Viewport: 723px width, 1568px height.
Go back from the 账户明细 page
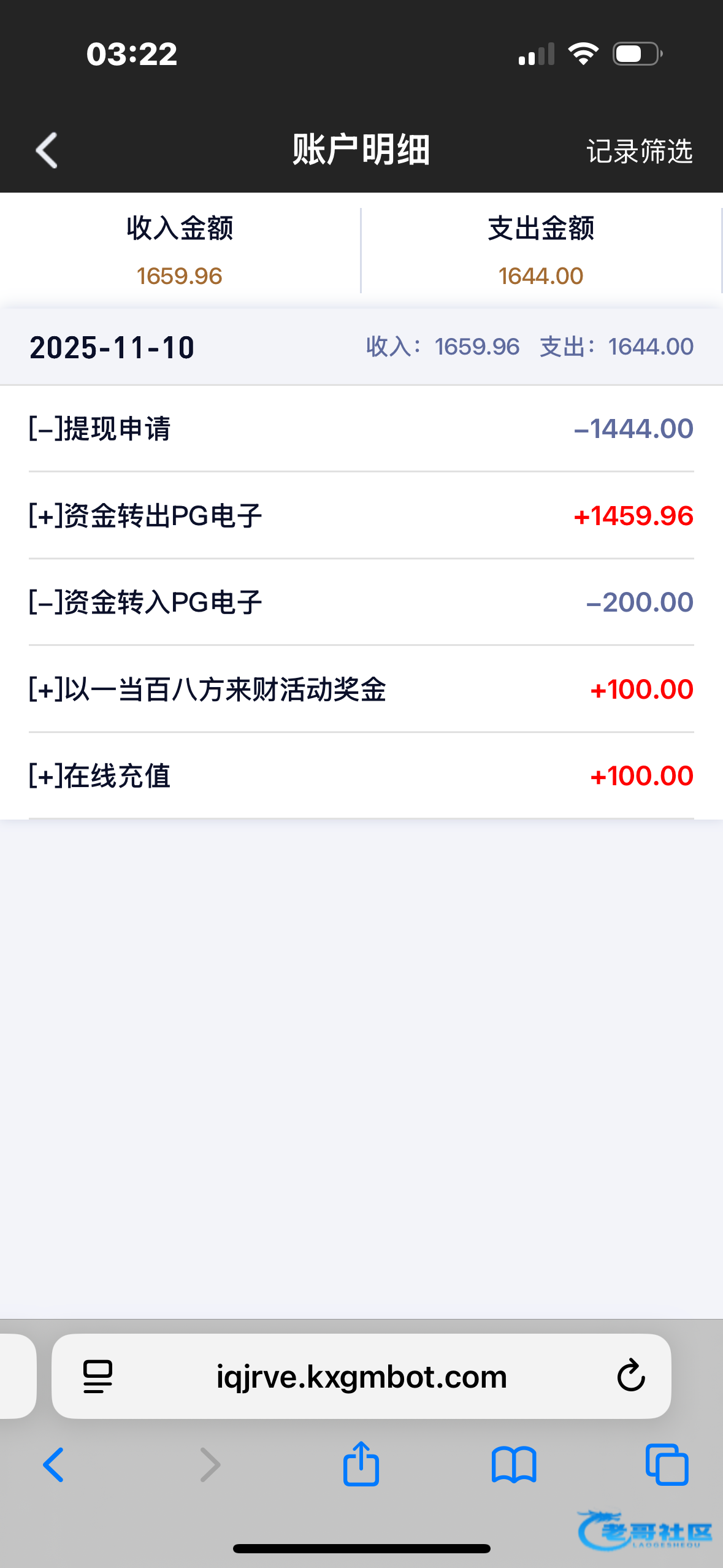pyautogui.click(x=47, y=150)
